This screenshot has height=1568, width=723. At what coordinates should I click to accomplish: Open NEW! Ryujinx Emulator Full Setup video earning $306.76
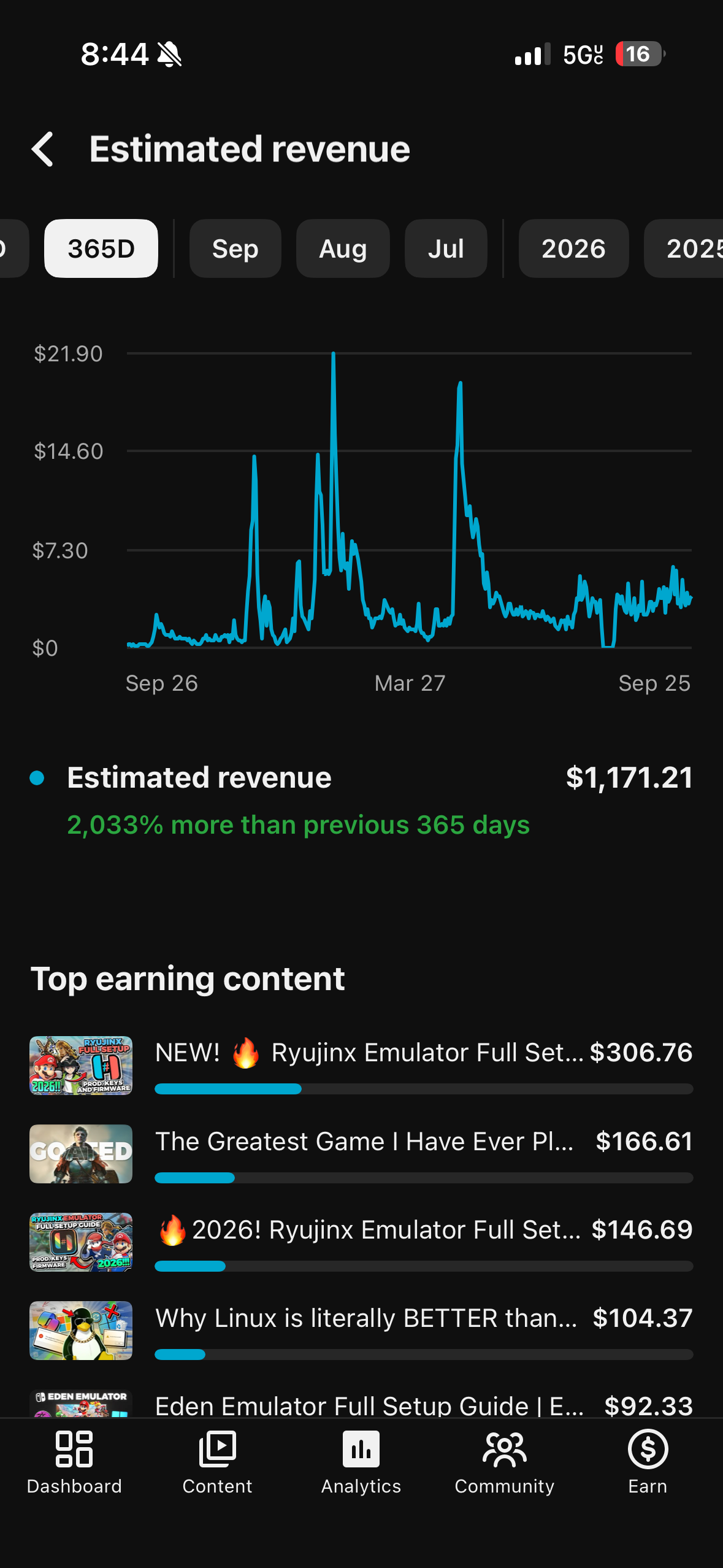pos(361,1066)
